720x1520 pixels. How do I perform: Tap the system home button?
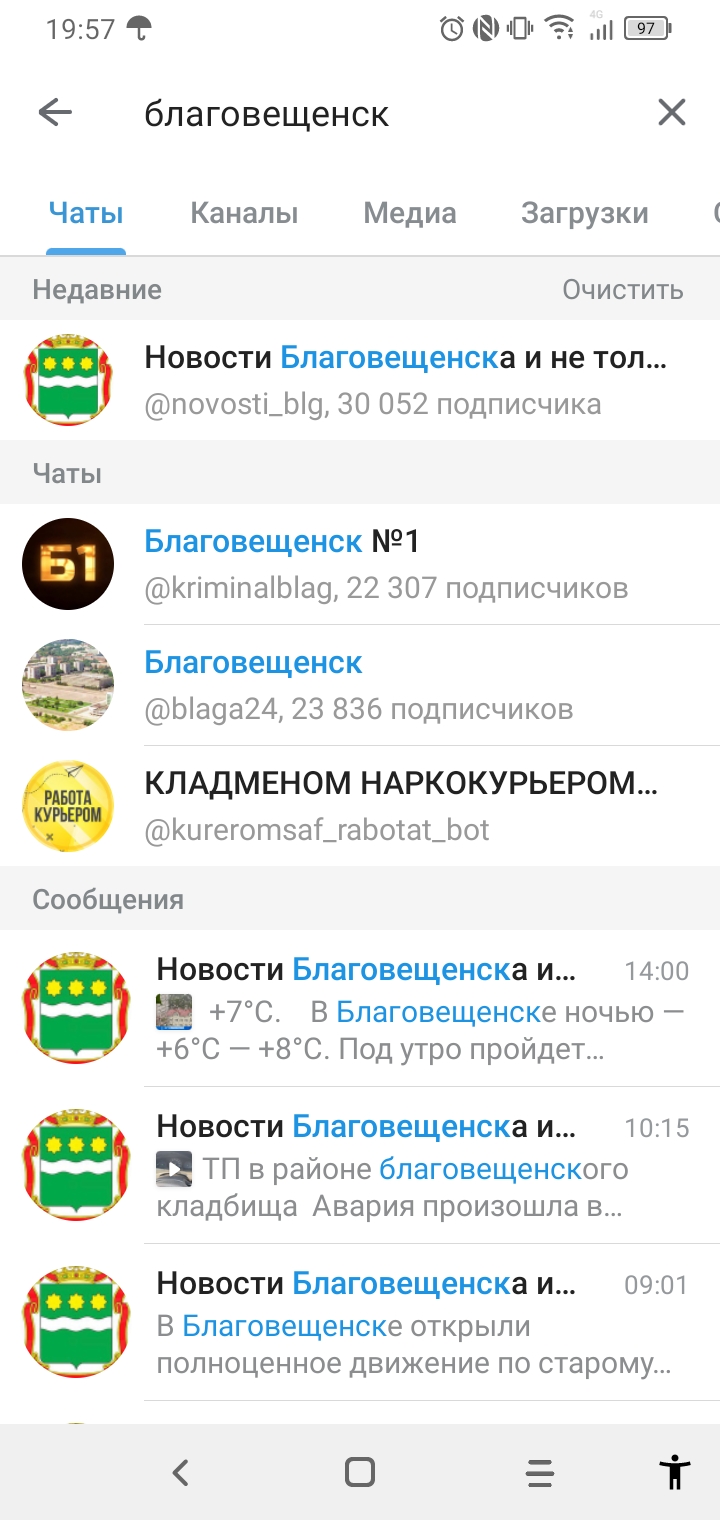(359, 1472)
